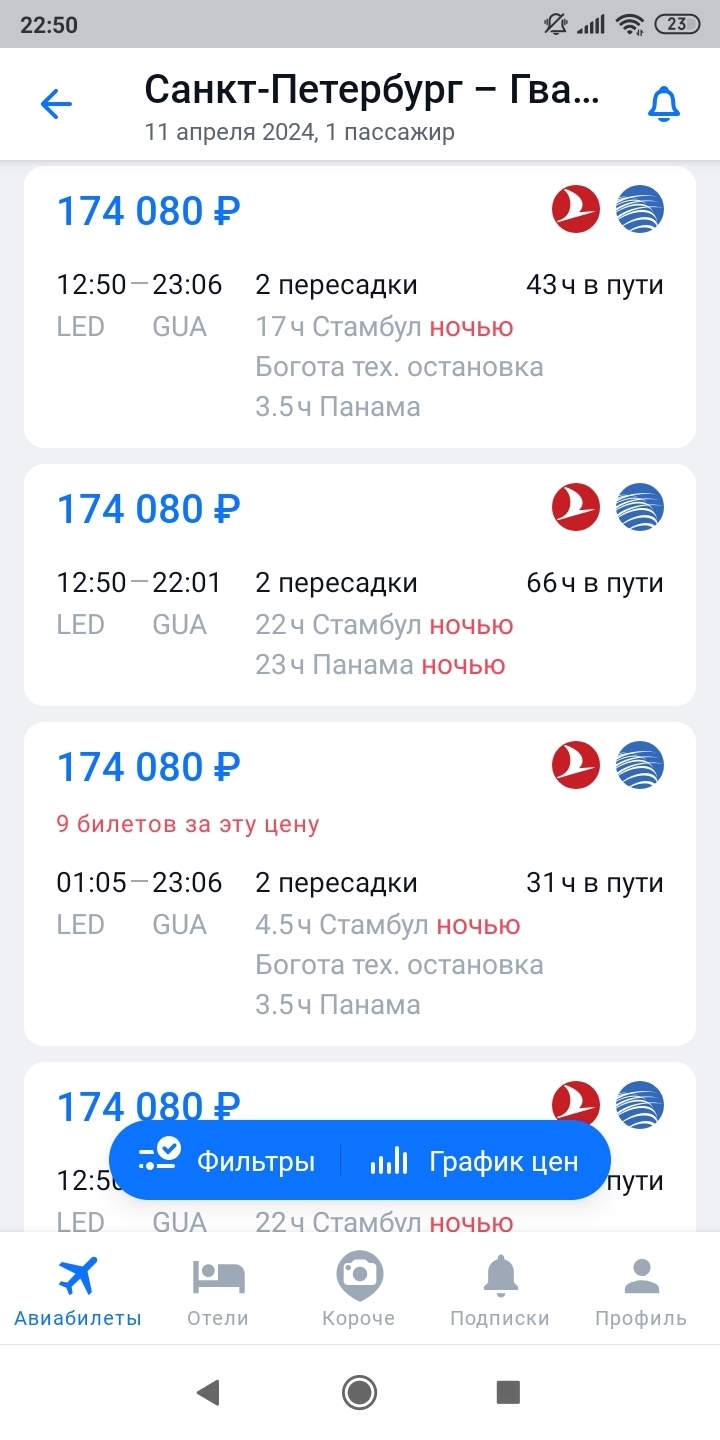Select the 66-hour flight ticket card
The width and height of the screenshot is (720, 1440).
(x=360, y=585)
